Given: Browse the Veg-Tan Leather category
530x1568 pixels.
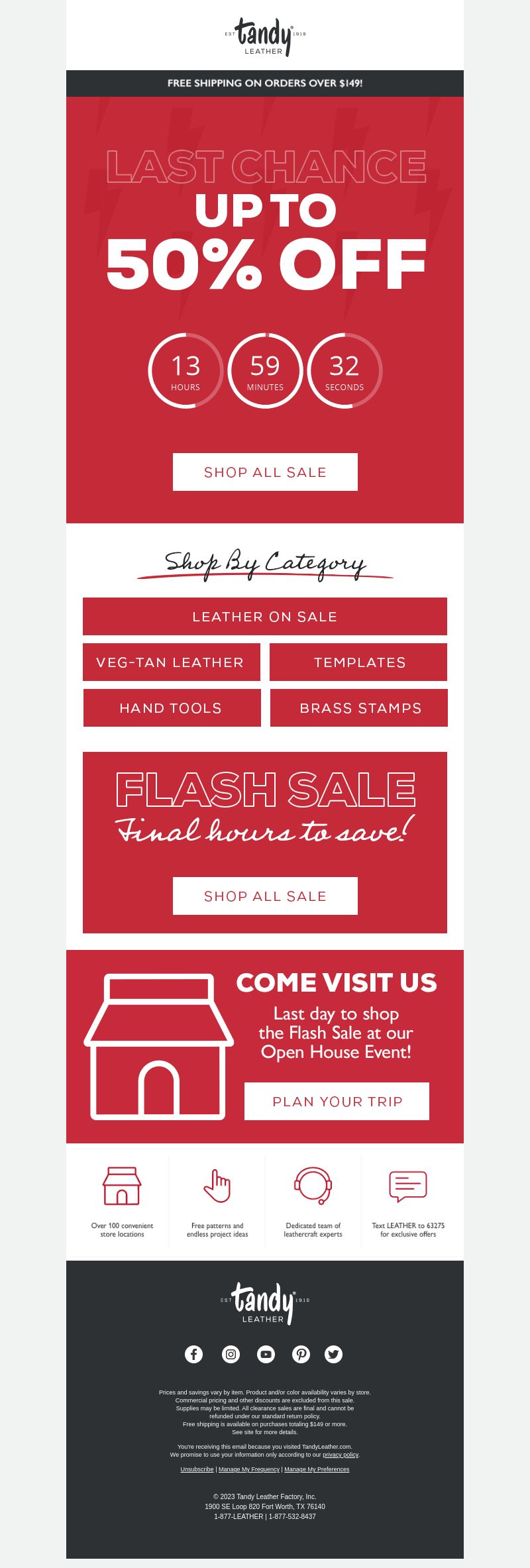Looking at the screenshot, I should tap(171, 662).
